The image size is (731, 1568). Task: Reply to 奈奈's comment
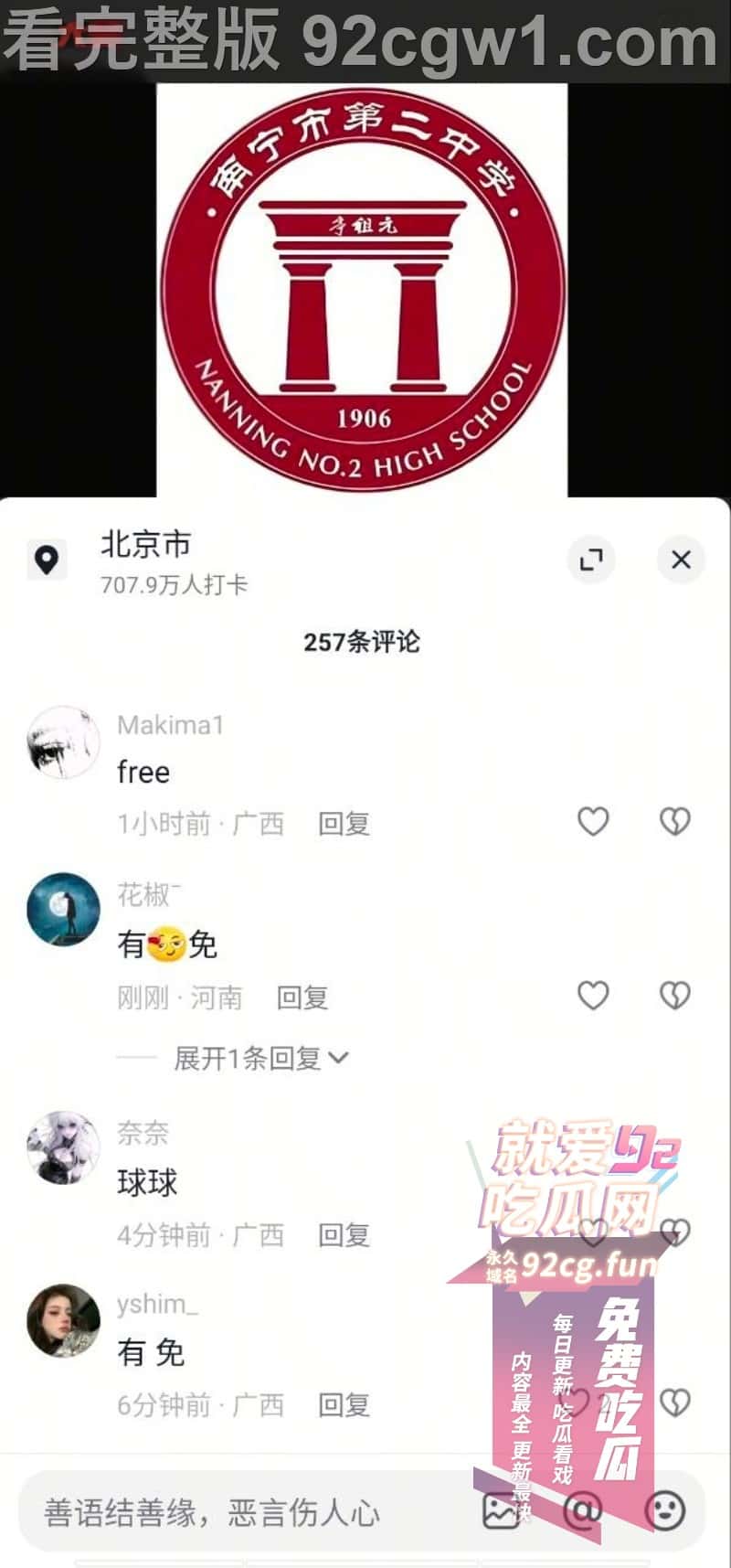344,1235
